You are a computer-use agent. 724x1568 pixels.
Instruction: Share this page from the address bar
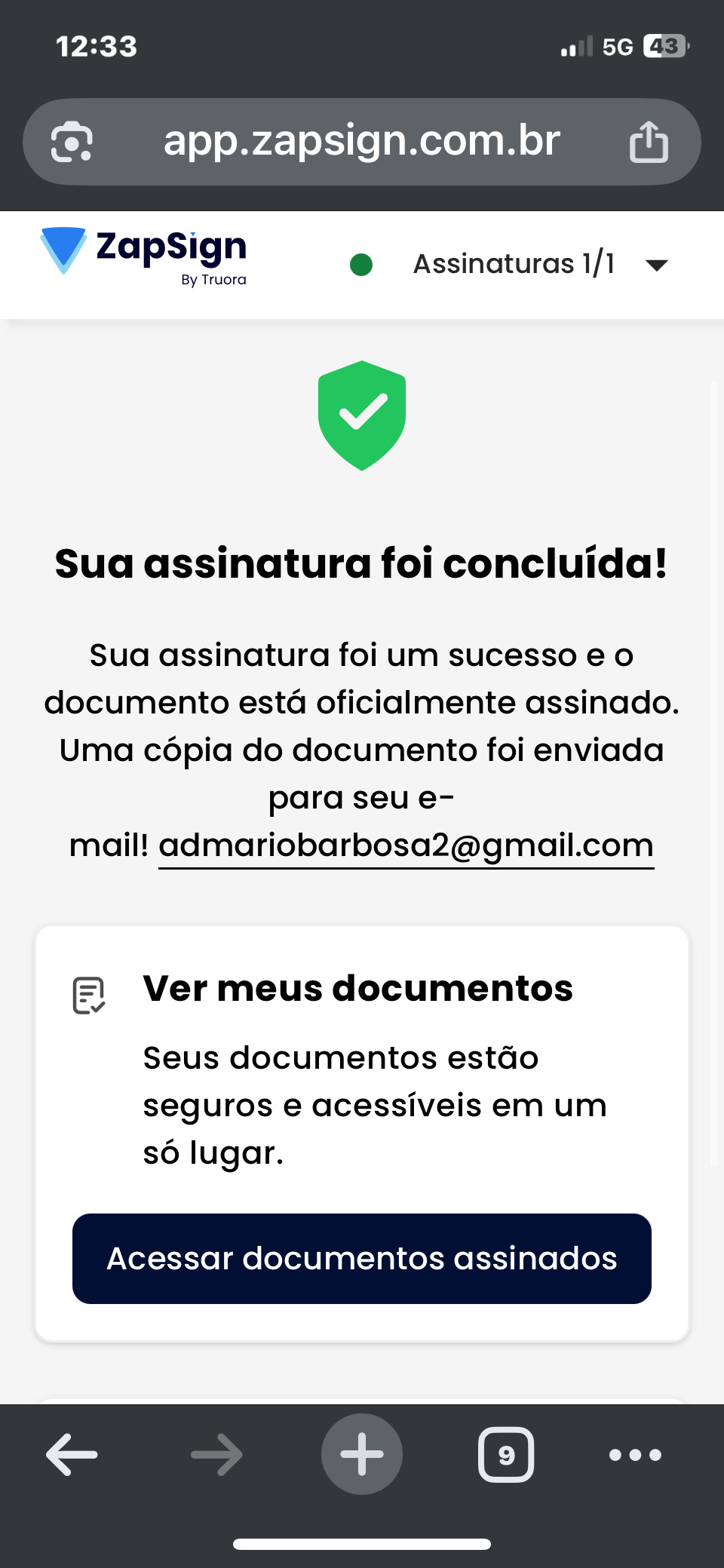pyautogui.click(x=649, y=142)
